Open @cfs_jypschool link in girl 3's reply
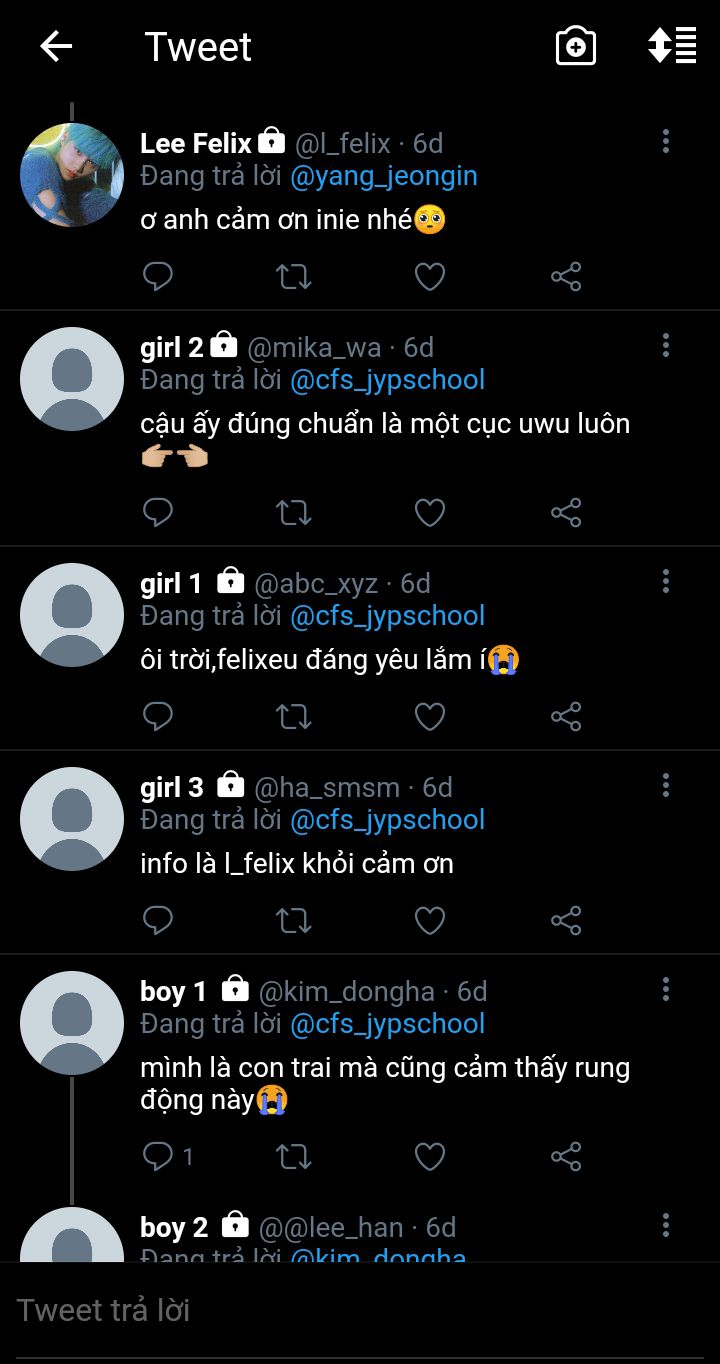The height and width of the screenshot is (1364, 720). pyautogui.click(x=387, y=820)
